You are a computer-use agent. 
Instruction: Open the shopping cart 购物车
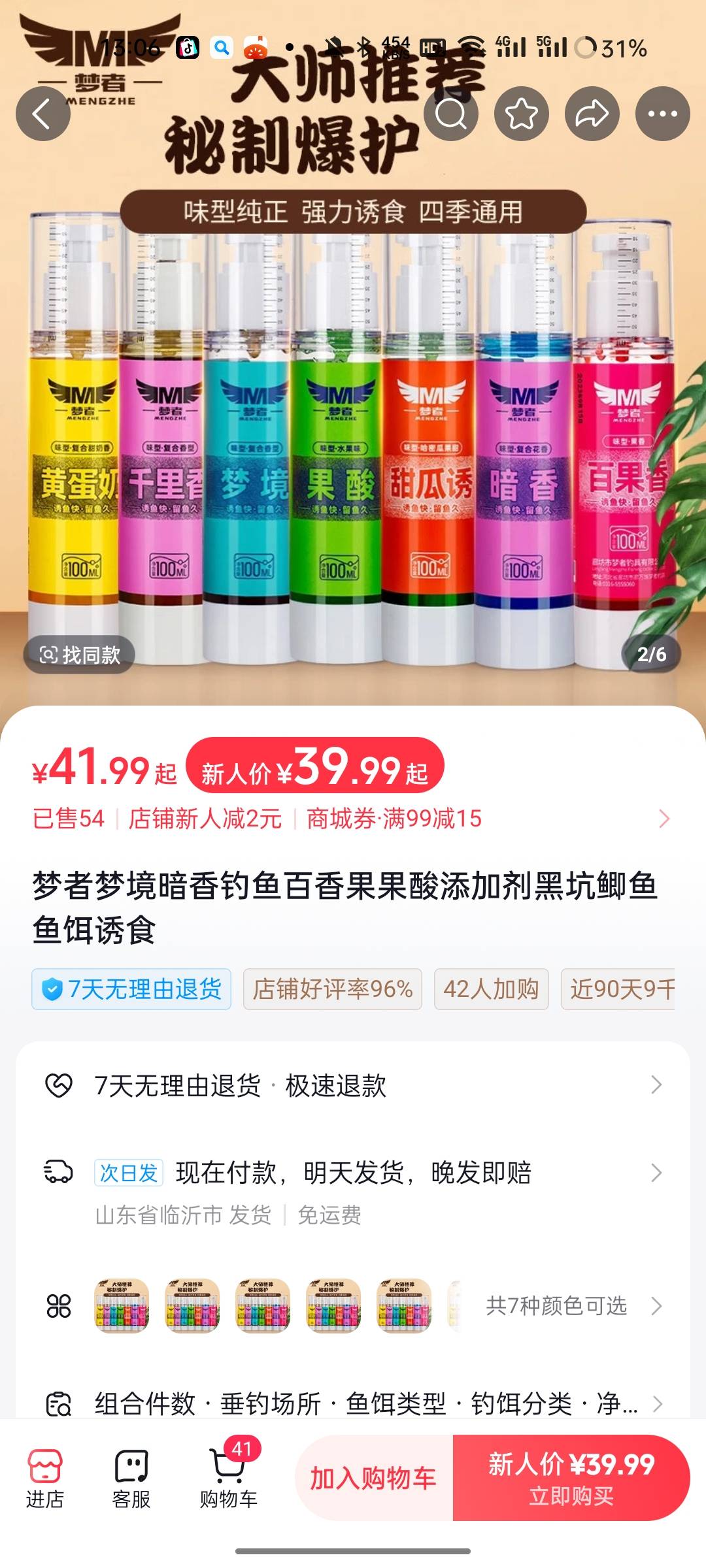pyautogui.click(x=228, y=1478)
